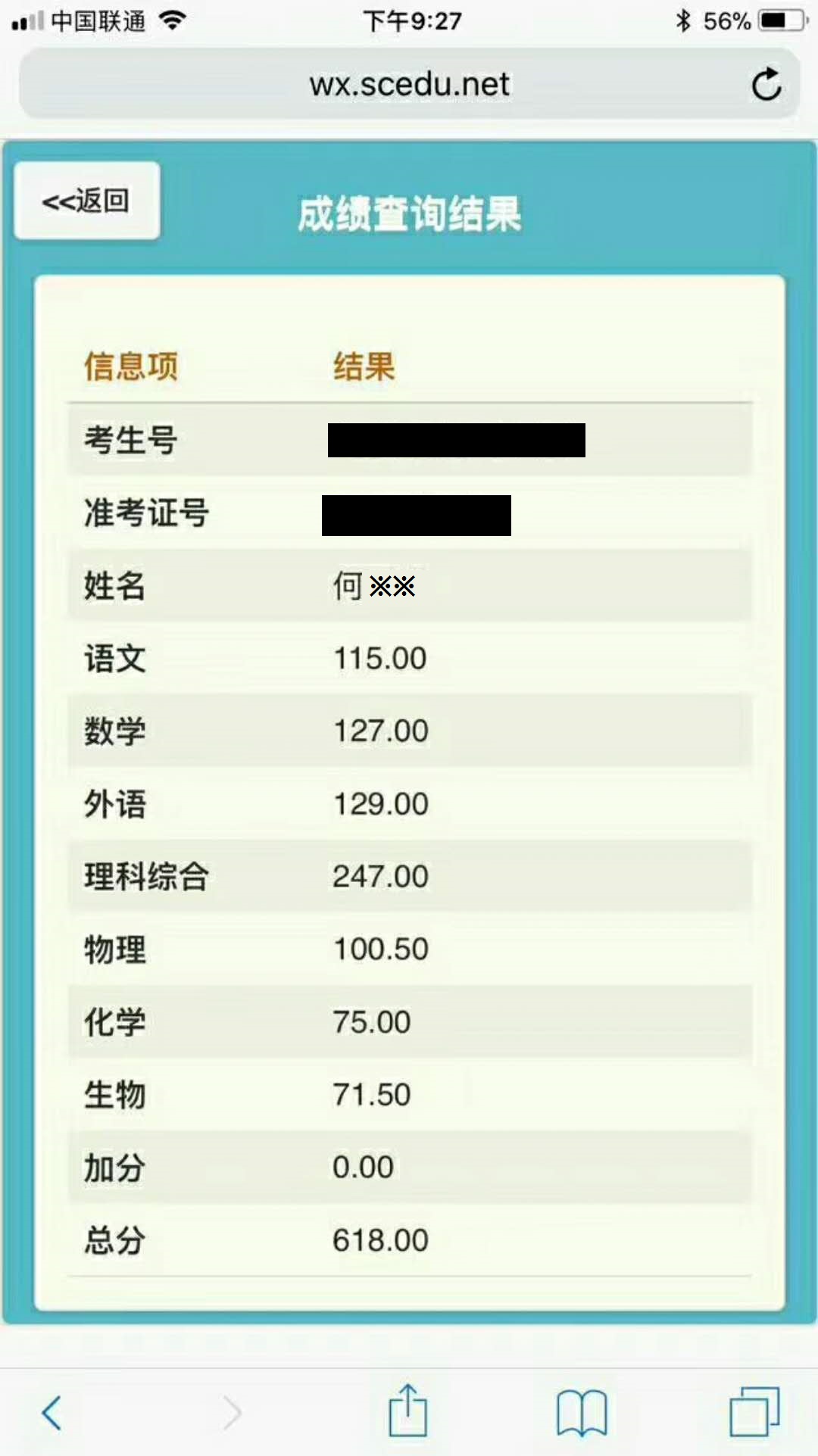The height and width of the screenshot is (1456, 818).
Task: Tap the <<返回 back button
Action: click(86, 201)
